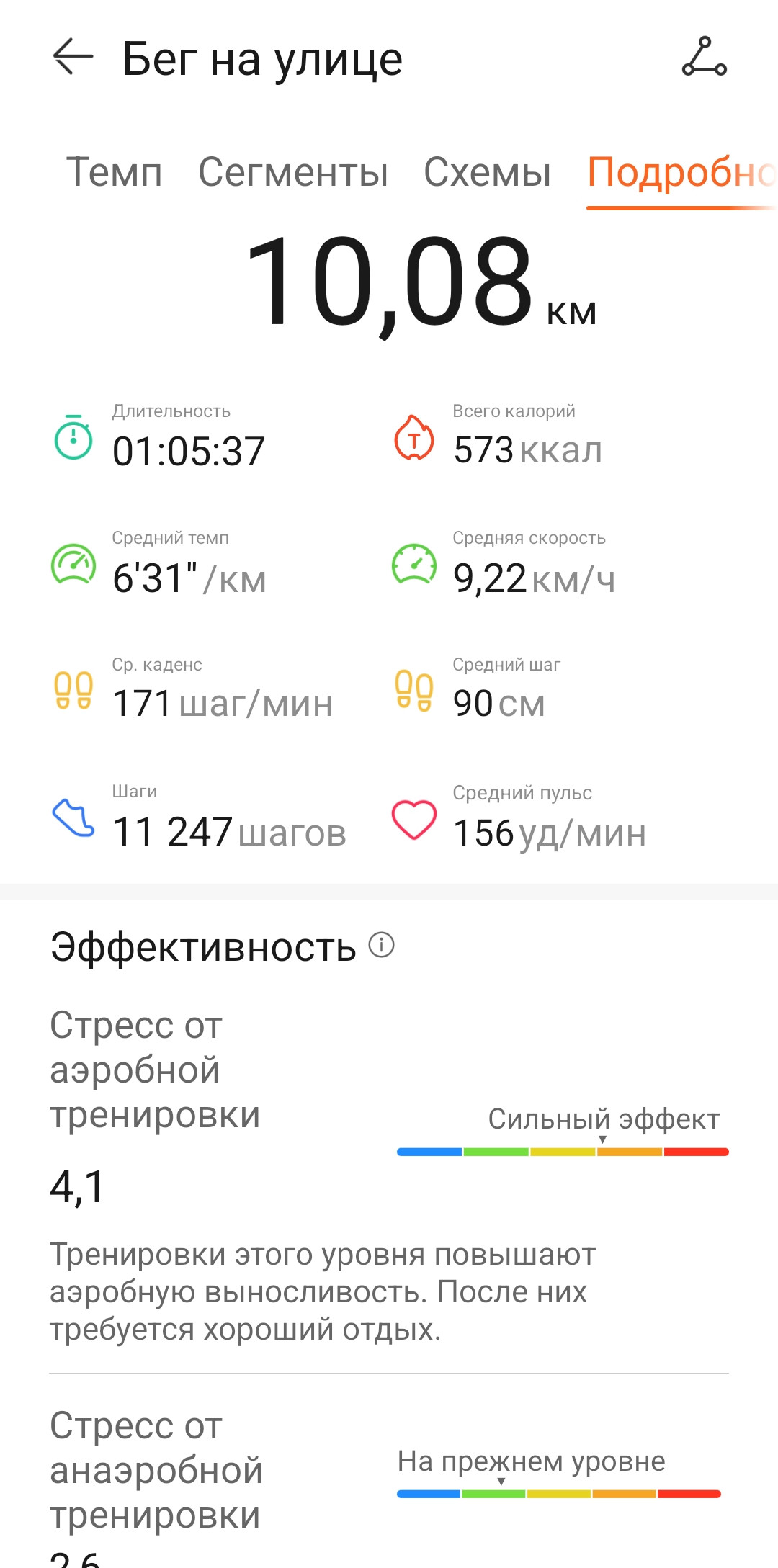The height and width of the screenshot is (1568, 778).
Task: Open the info icon next to Эффективность
Action: coord(381,944)
